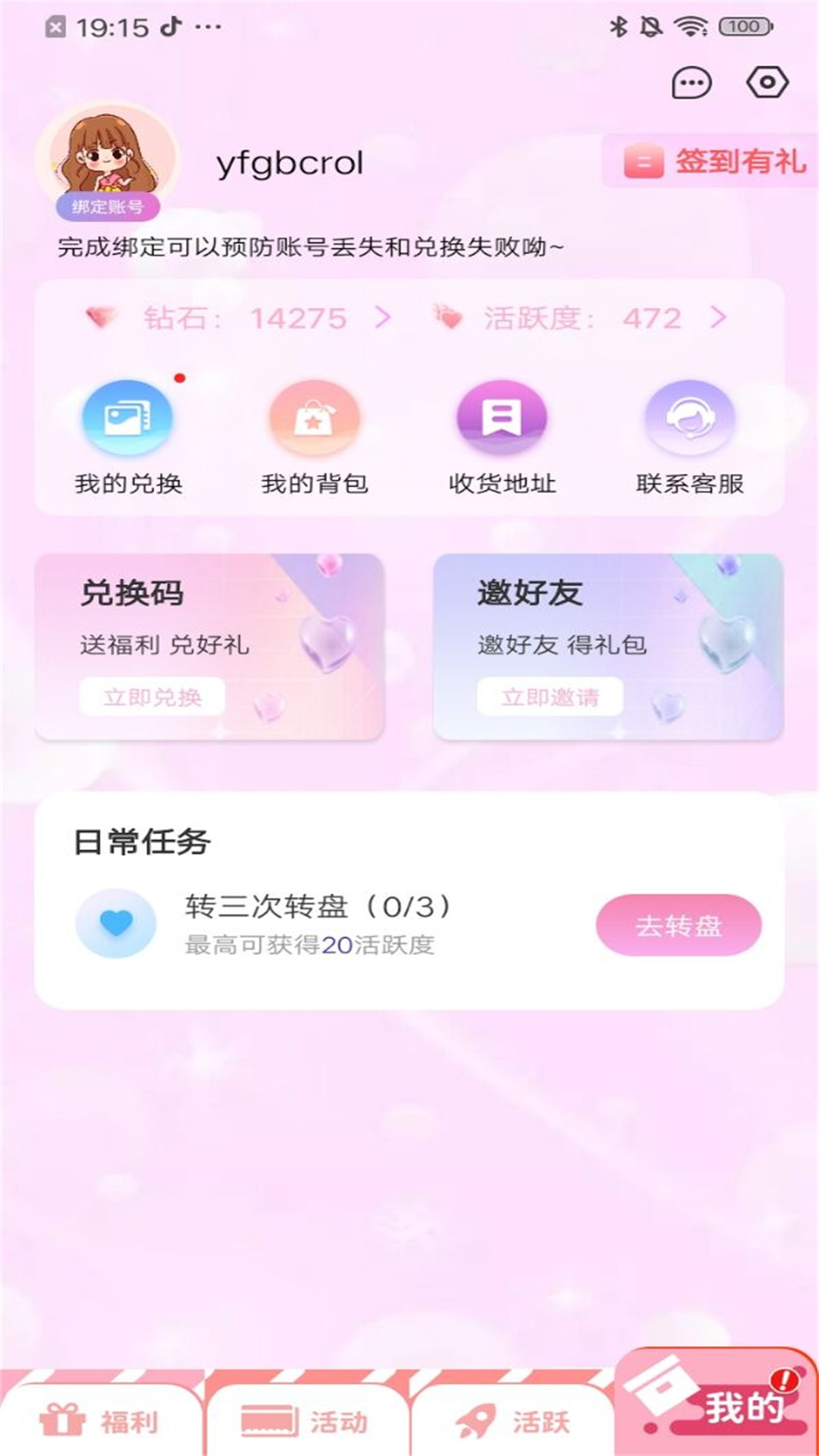Click 立即兑换 to redeem a code

click(152, 698)
